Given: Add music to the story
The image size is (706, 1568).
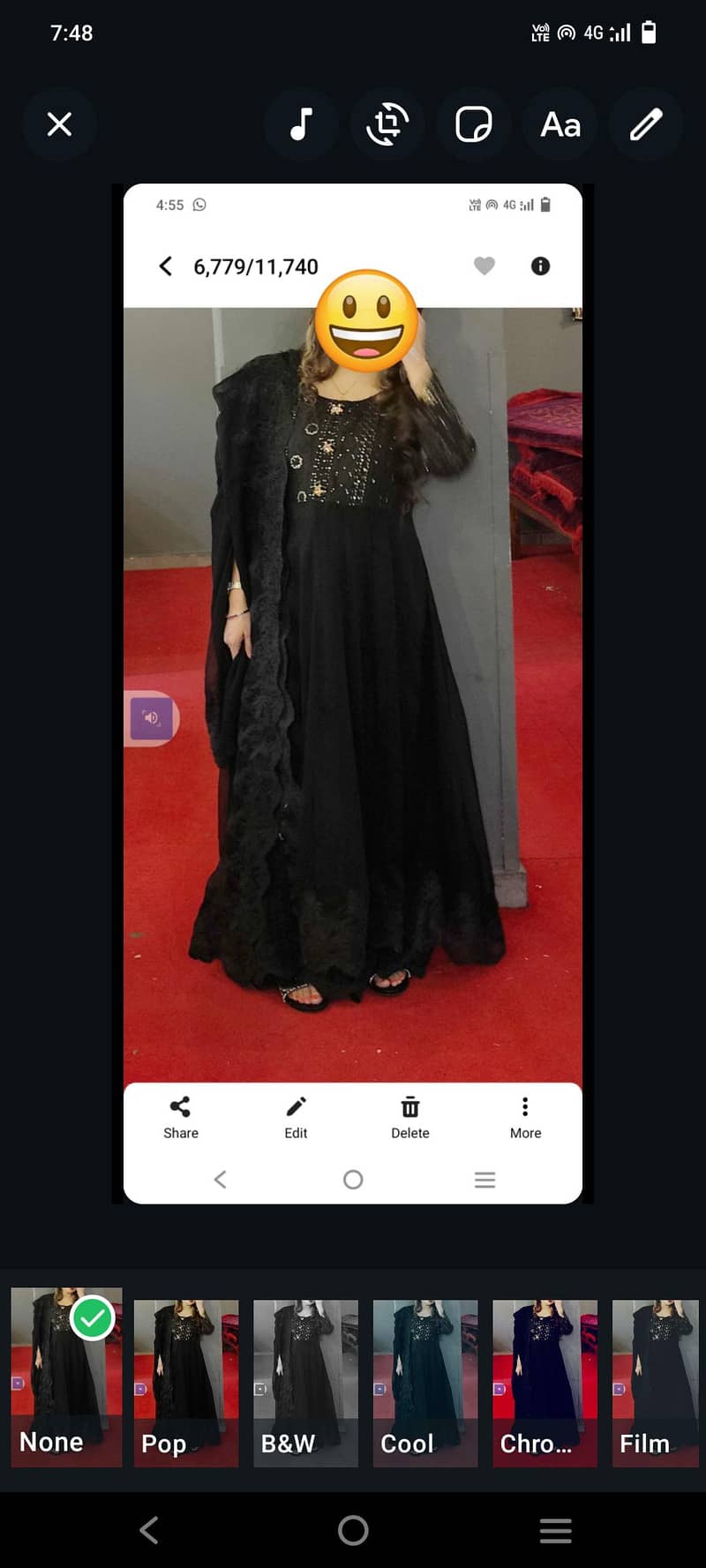Looking at the screenshot, I should point(301,124).
